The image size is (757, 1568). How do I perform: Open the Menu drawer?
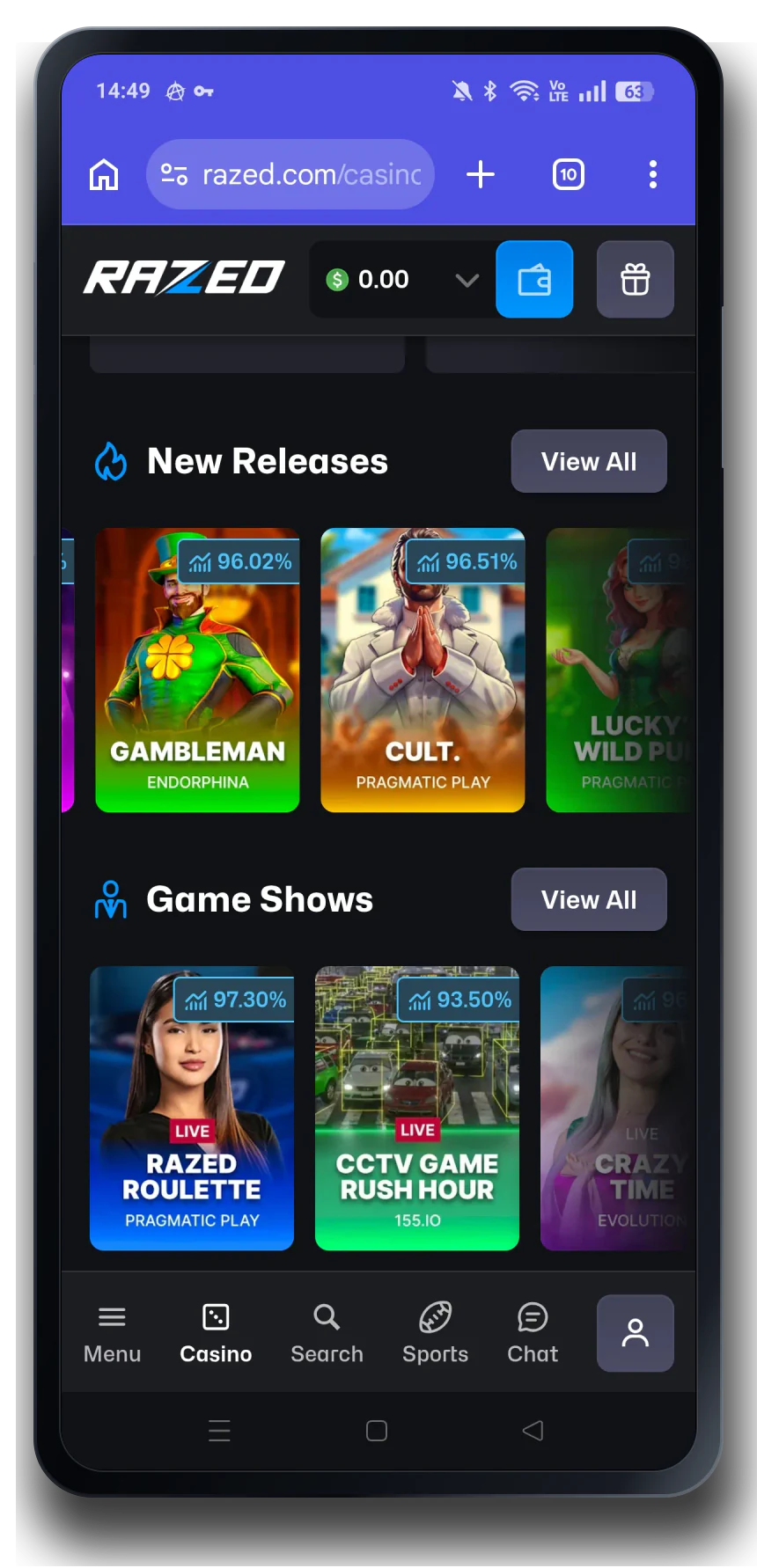112,1333
